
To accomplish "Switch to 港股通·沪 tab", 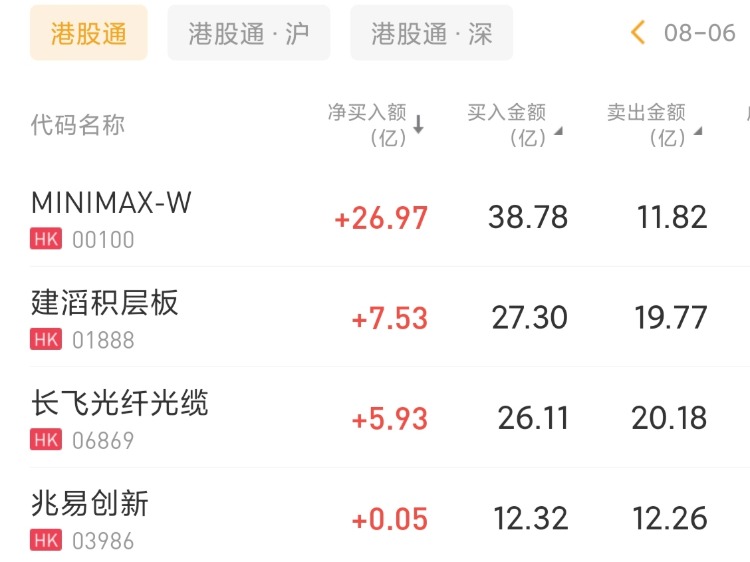I will pyautogui.click(x=249, y=33).
